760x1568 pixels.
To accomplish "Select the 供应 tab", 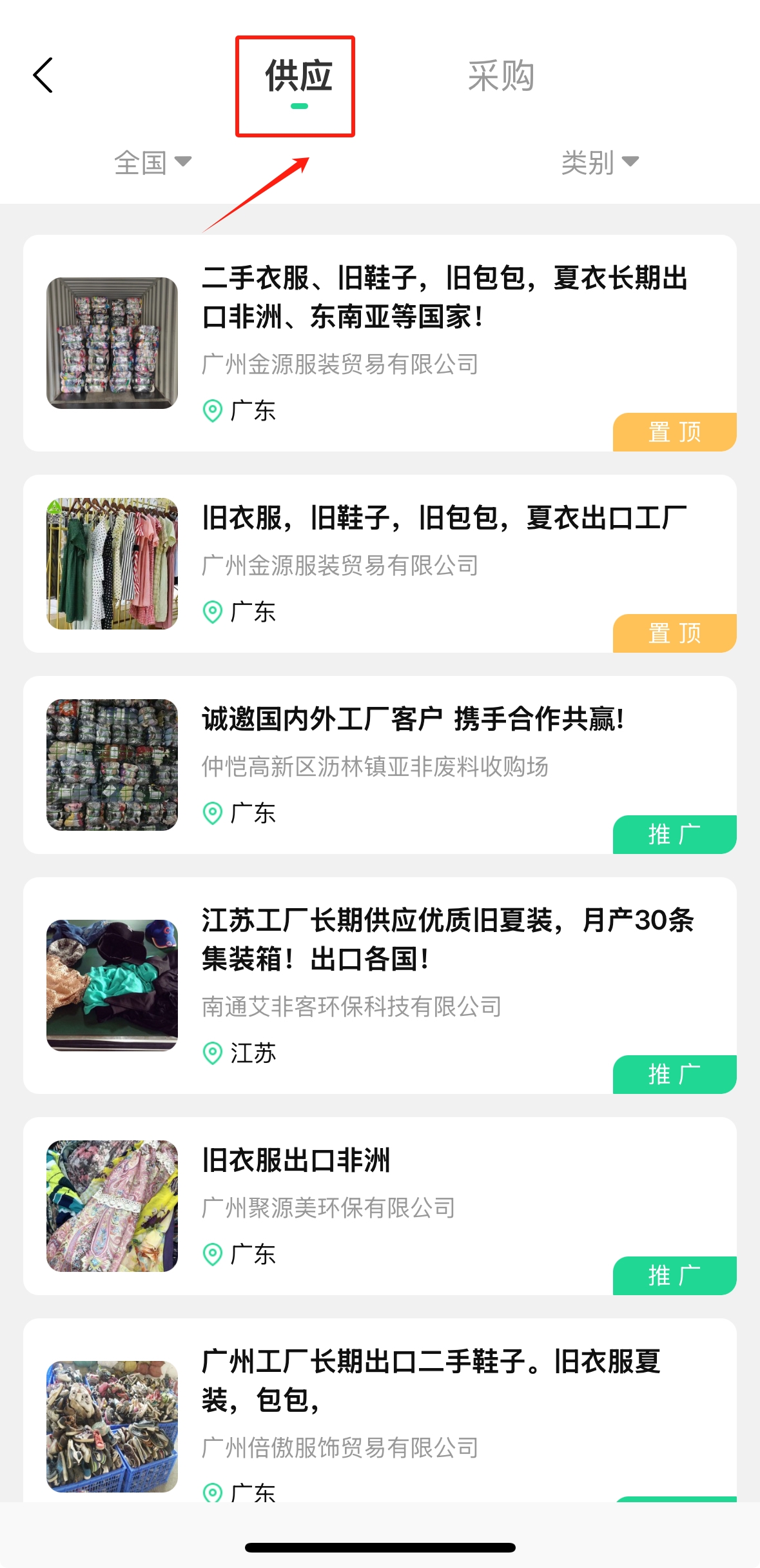I will (298, 77).
